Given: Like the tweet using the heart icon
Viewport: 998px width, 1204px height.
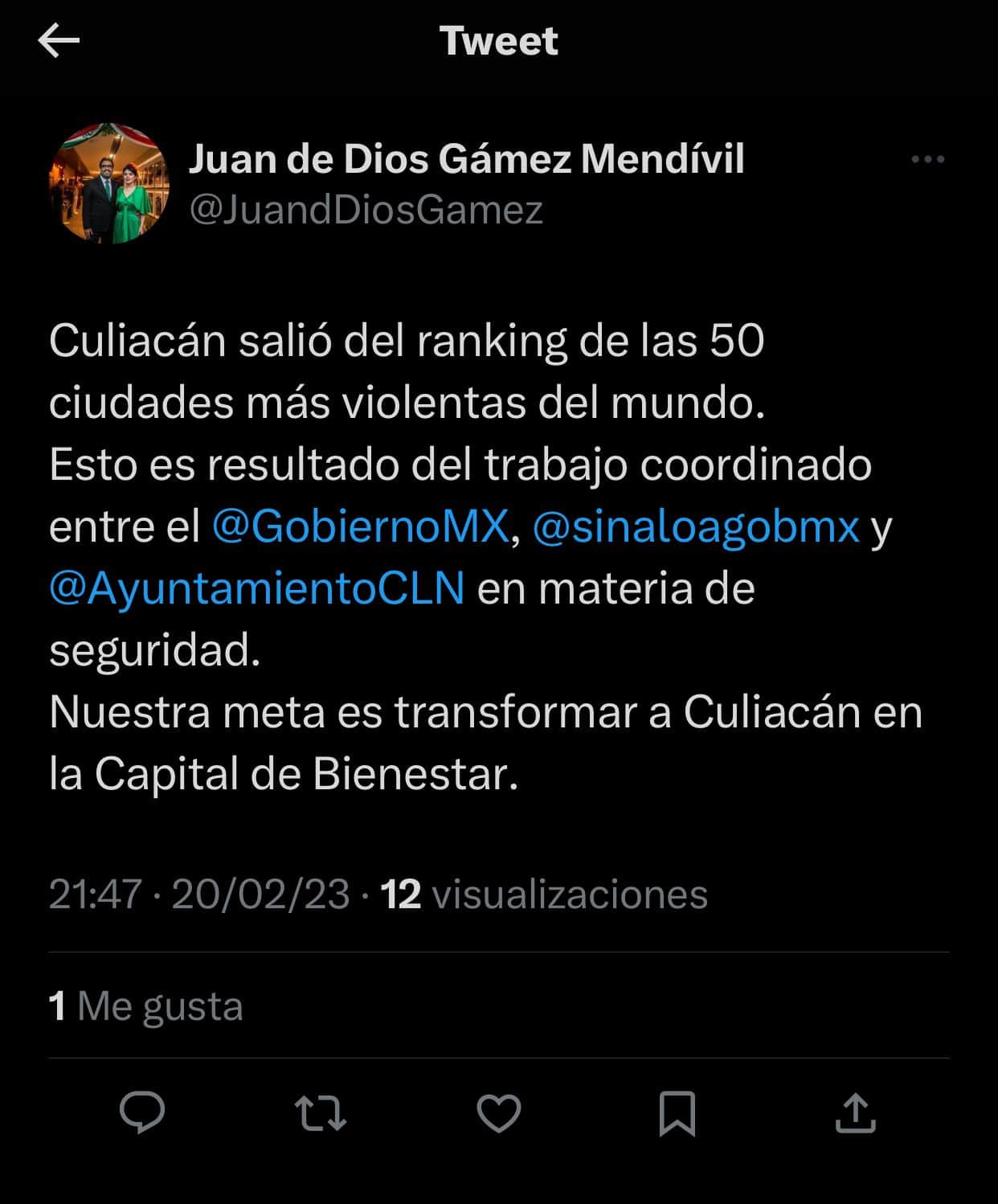Looking at the screenshot, I should coord(499,1113).
